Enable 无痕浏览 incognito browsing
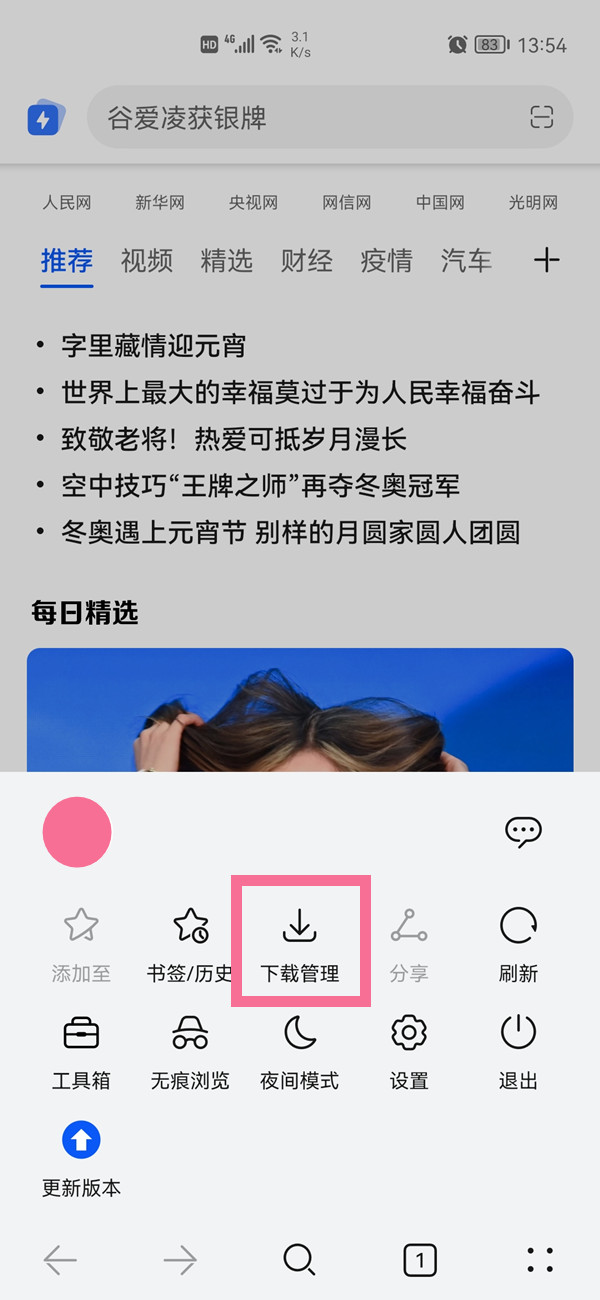Viewport: 600px width, 1300px height. 190,1051
